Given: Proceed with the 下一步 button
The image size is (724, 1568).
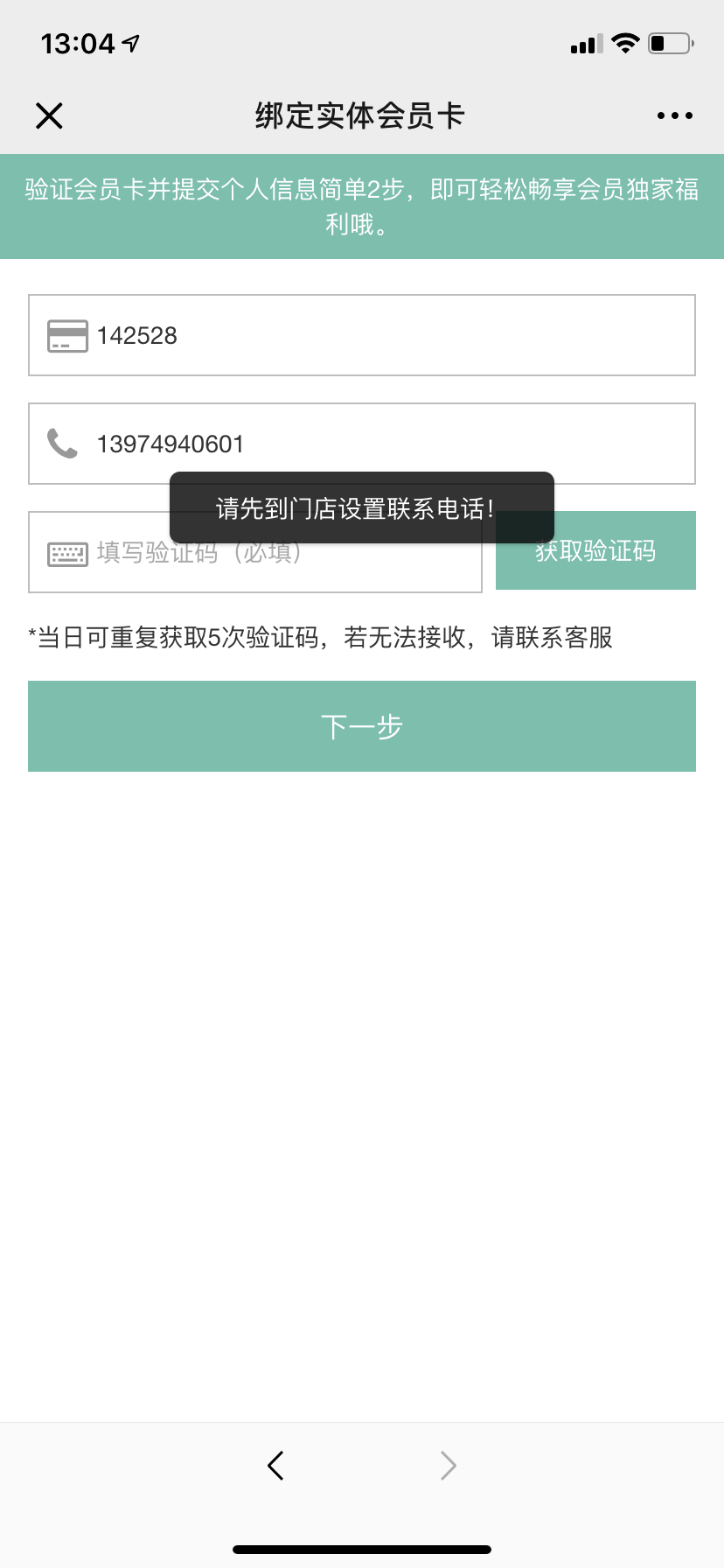Looking at the screenshot, I should pyautogui.click(x=362, y=726).
